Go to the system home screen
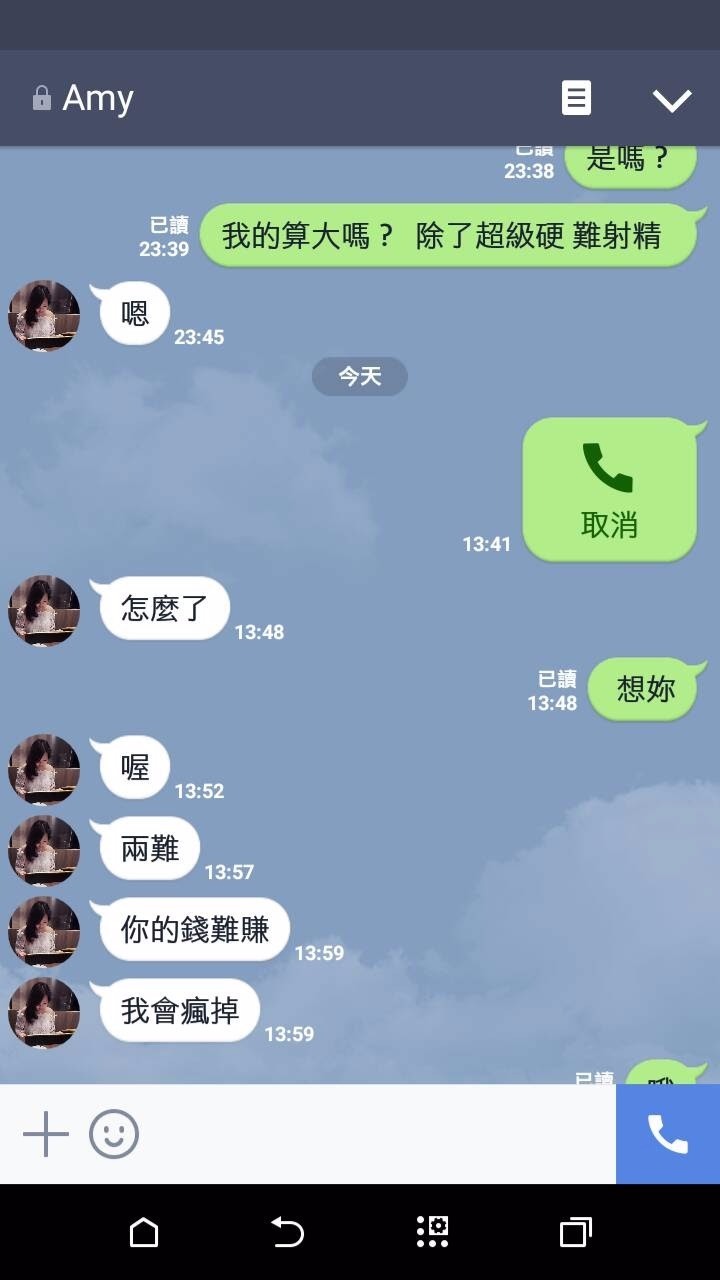Image resolution: width=720 pixels, height=1280 pixels. tap(144, 1232)
